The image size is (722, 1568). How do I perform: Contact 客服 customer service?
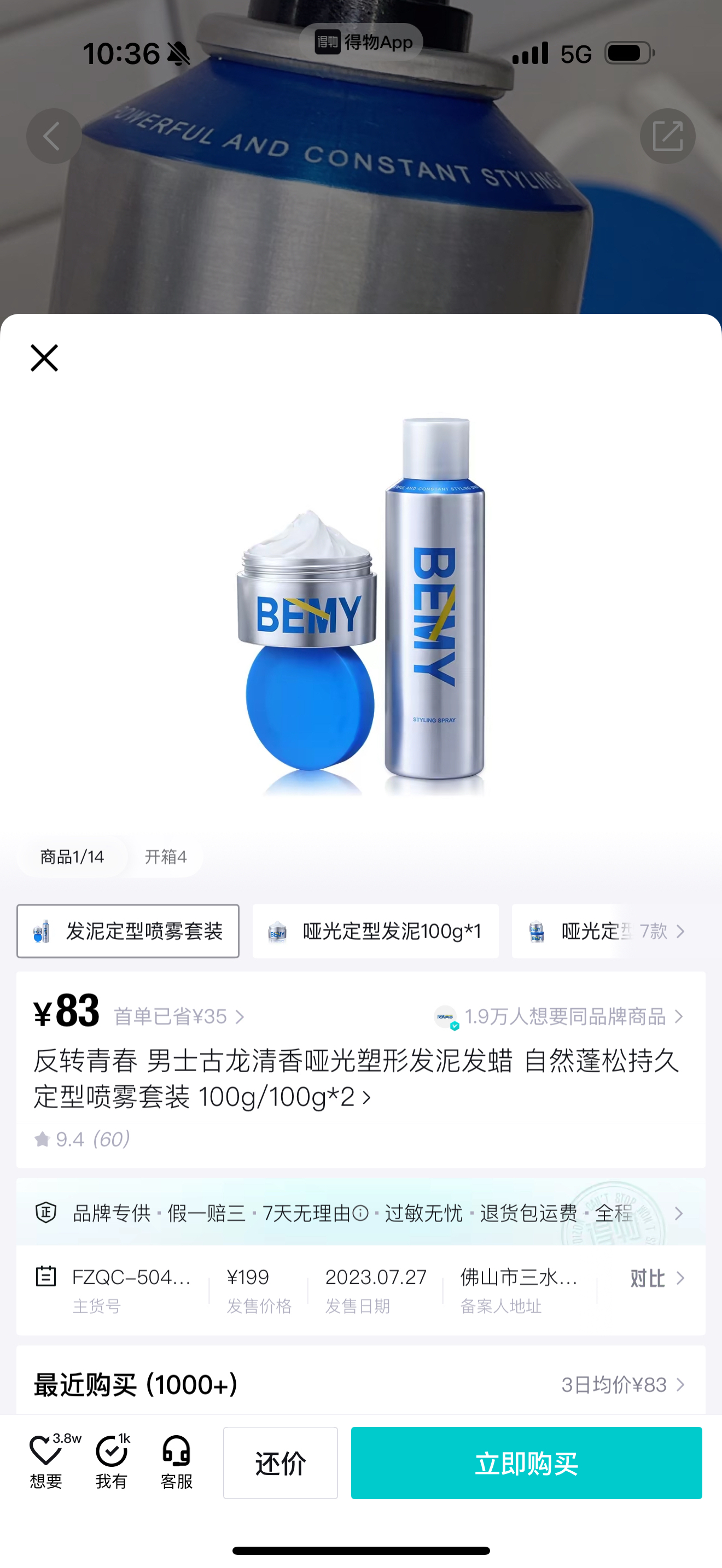click(x=177, y=1462)
